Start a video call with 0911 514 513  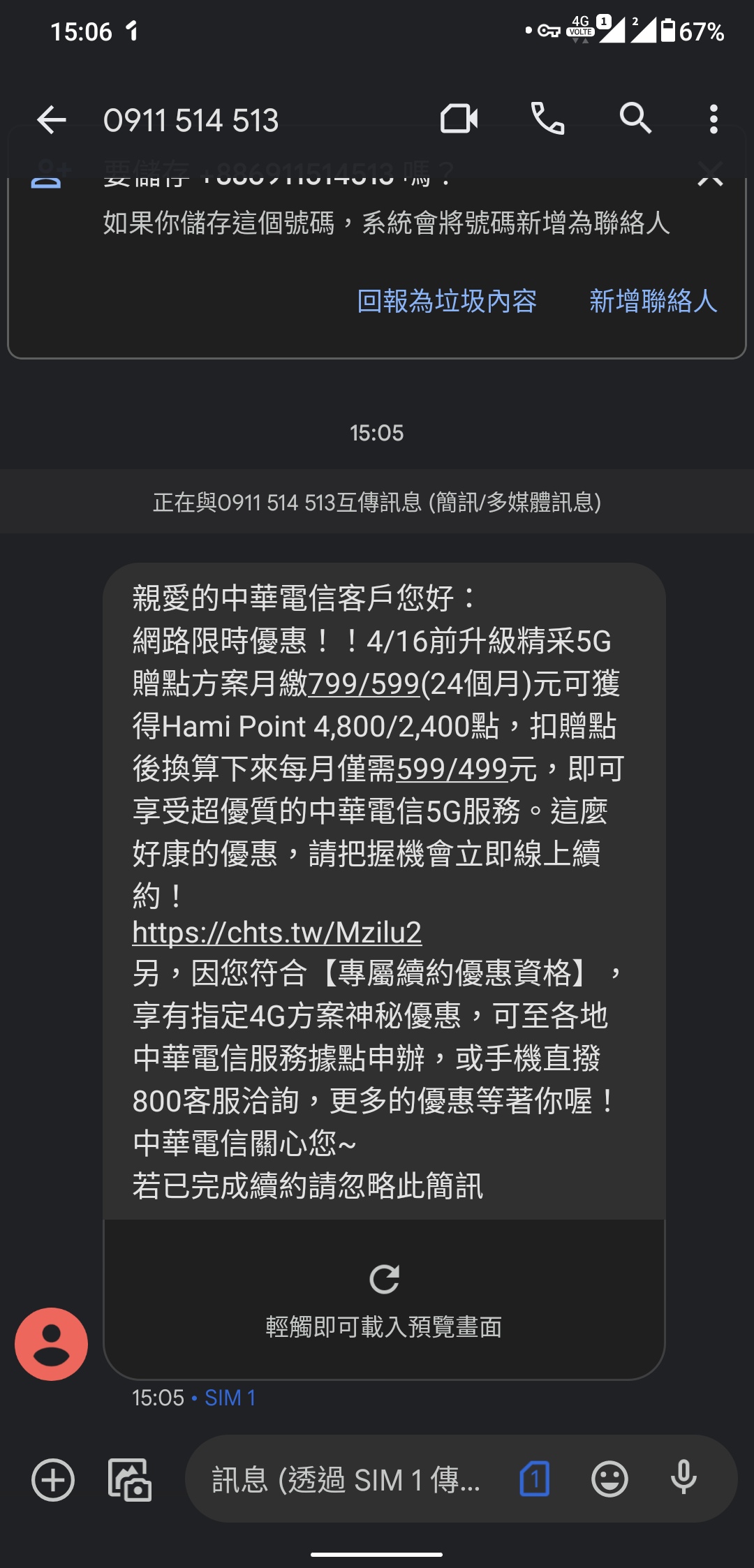coord(459,119)
